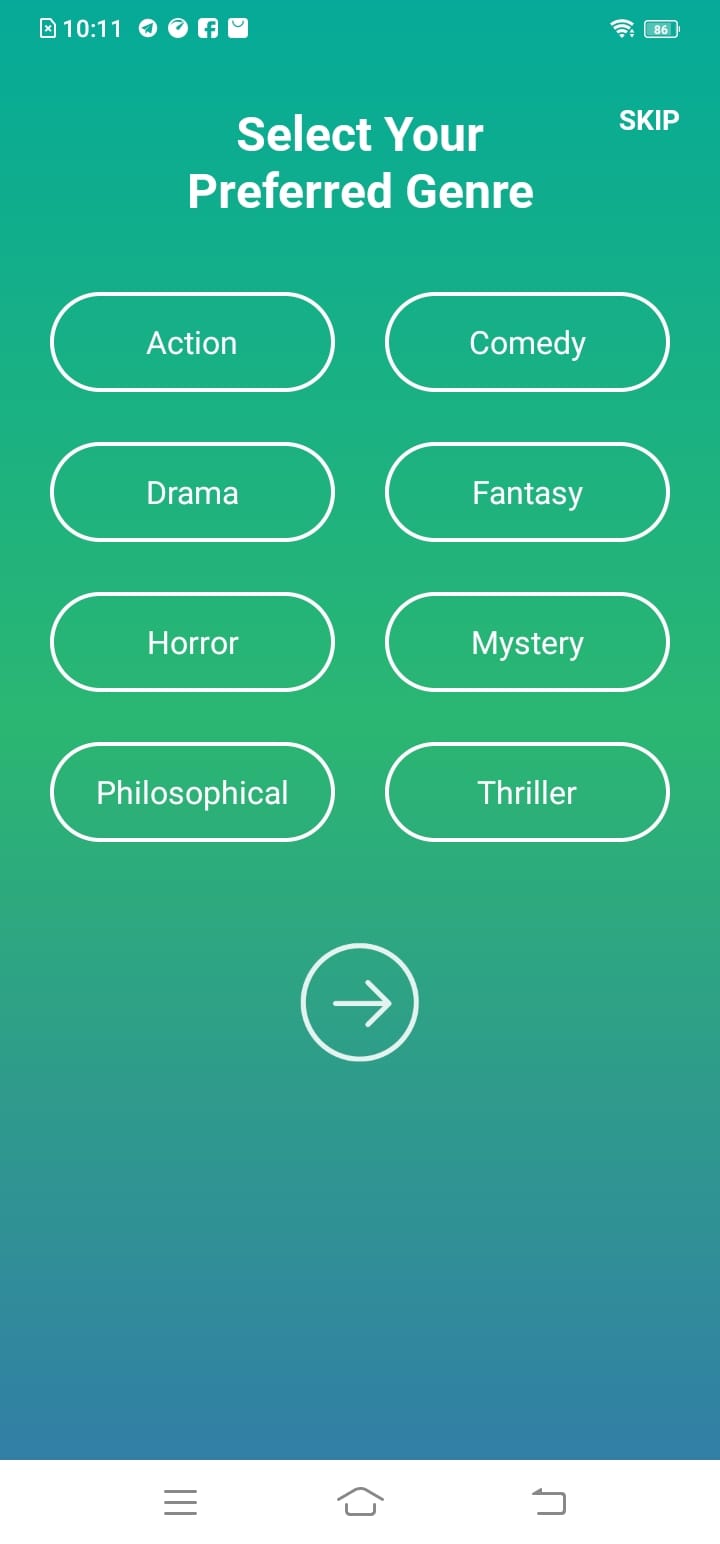Toggle the Fantasy genre selection
Image resolution: width=720 pixels, height=1544 pixels.
[x=527, y=492]
